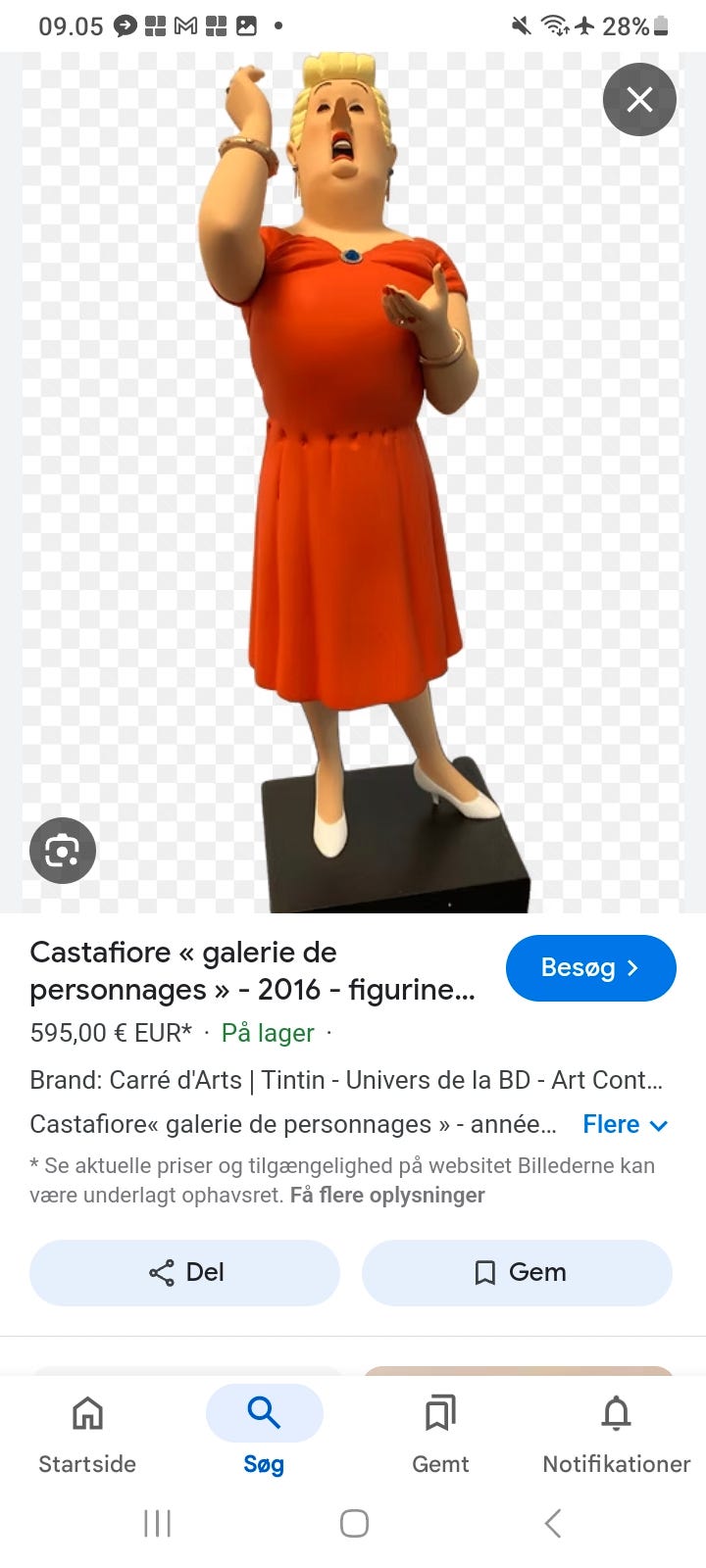Open Google Lens image search
Screen dimensions: 706x1568
63,850
